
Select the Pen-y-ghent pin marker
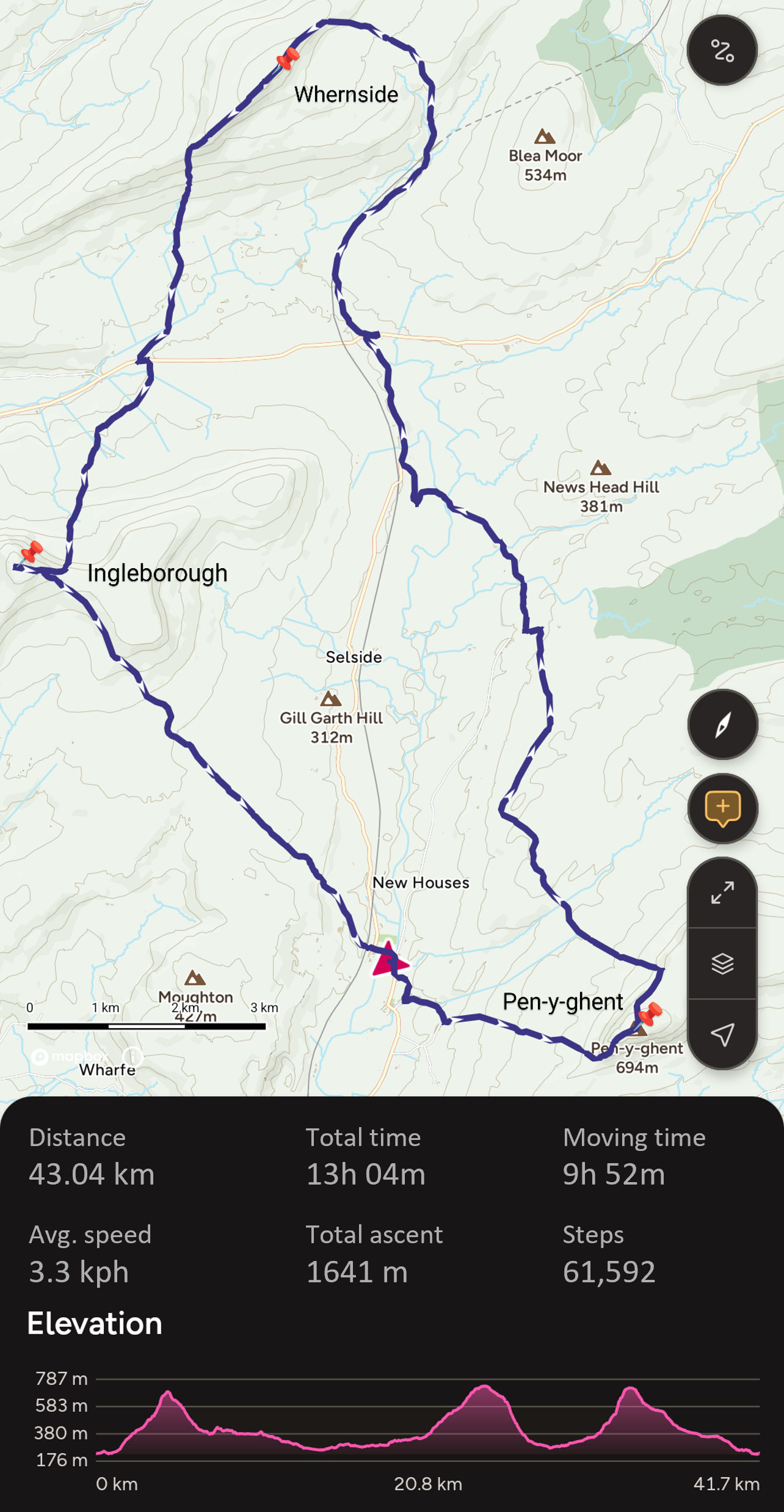(650, 1013)
